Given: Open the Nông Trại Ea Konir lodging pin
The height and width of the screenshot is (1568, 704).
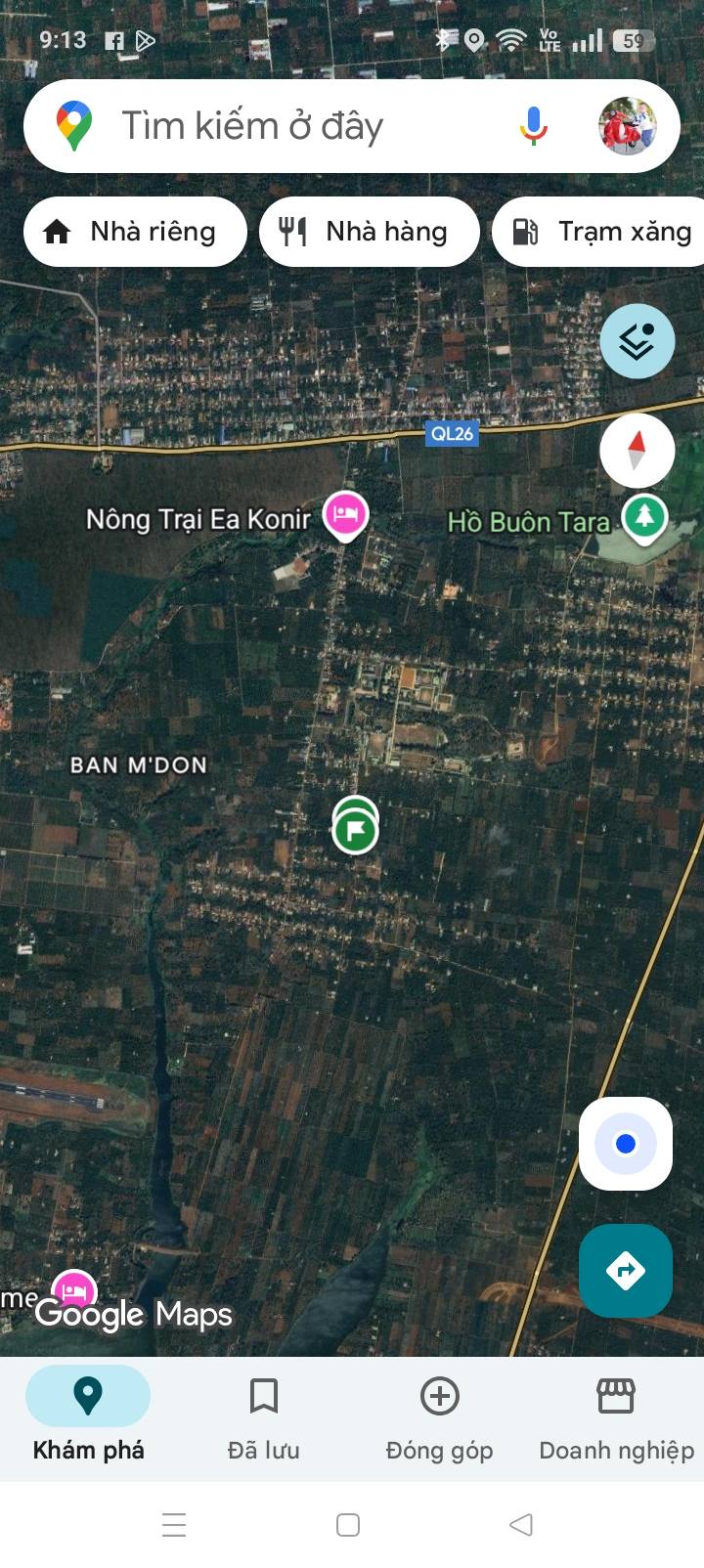Looking at the screenshot, I should coord(345,512).
